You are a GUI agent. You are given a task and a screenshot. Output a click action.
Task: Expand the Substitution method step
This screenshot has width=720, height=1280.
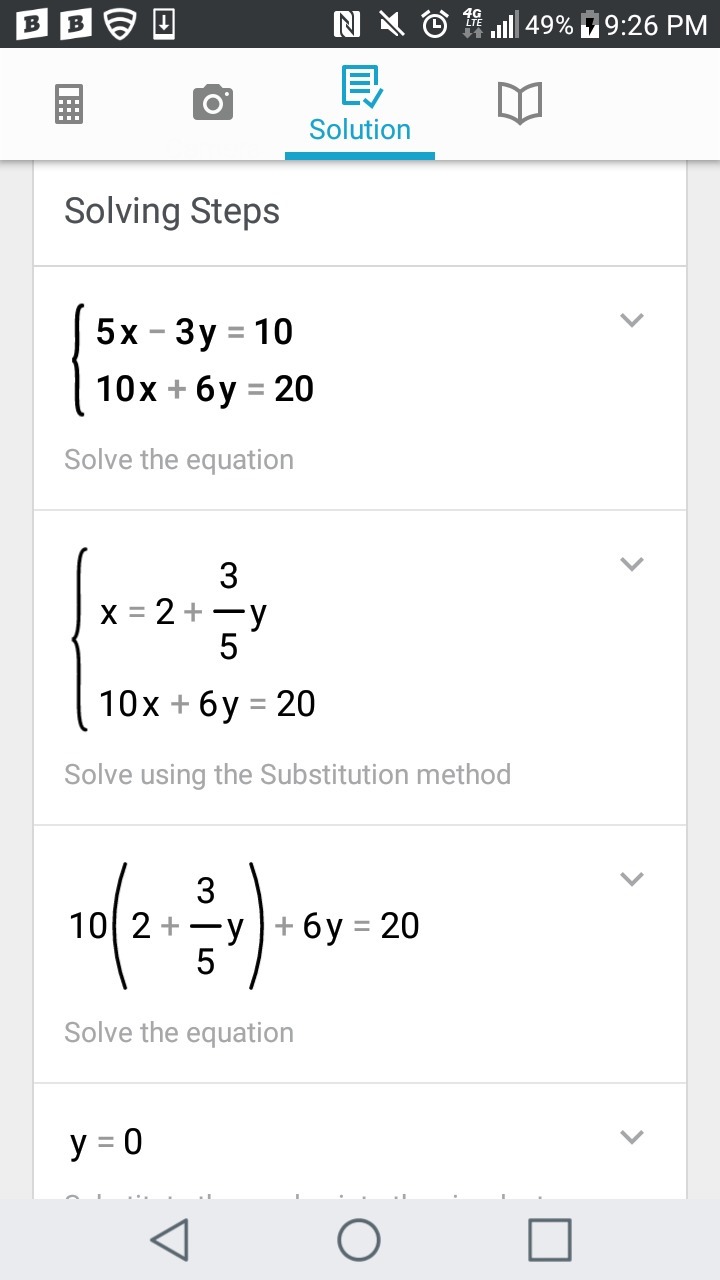click(x=631, y=564)
